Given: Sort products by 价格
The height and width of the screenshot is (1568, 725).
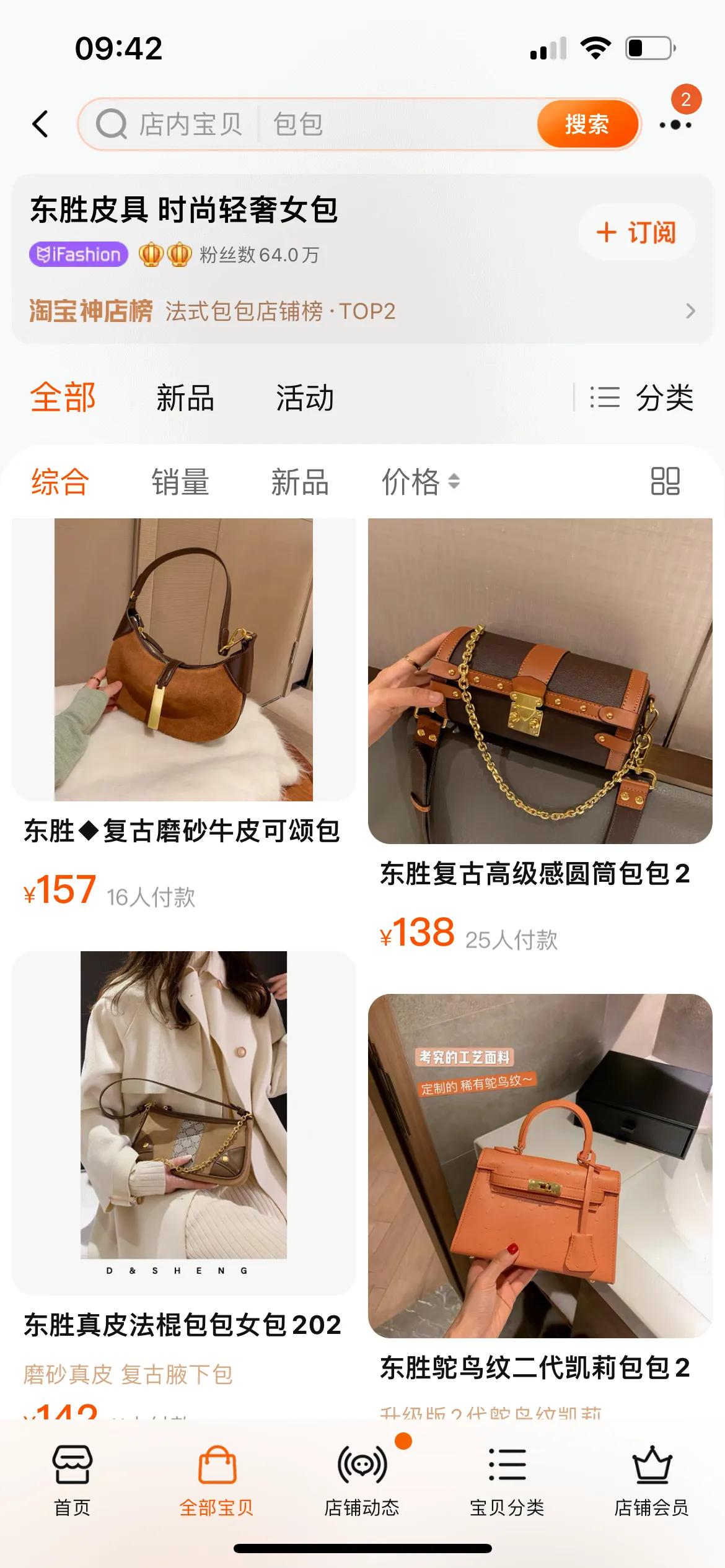Looking at the screenshot, I should click(x=421, y=482).
